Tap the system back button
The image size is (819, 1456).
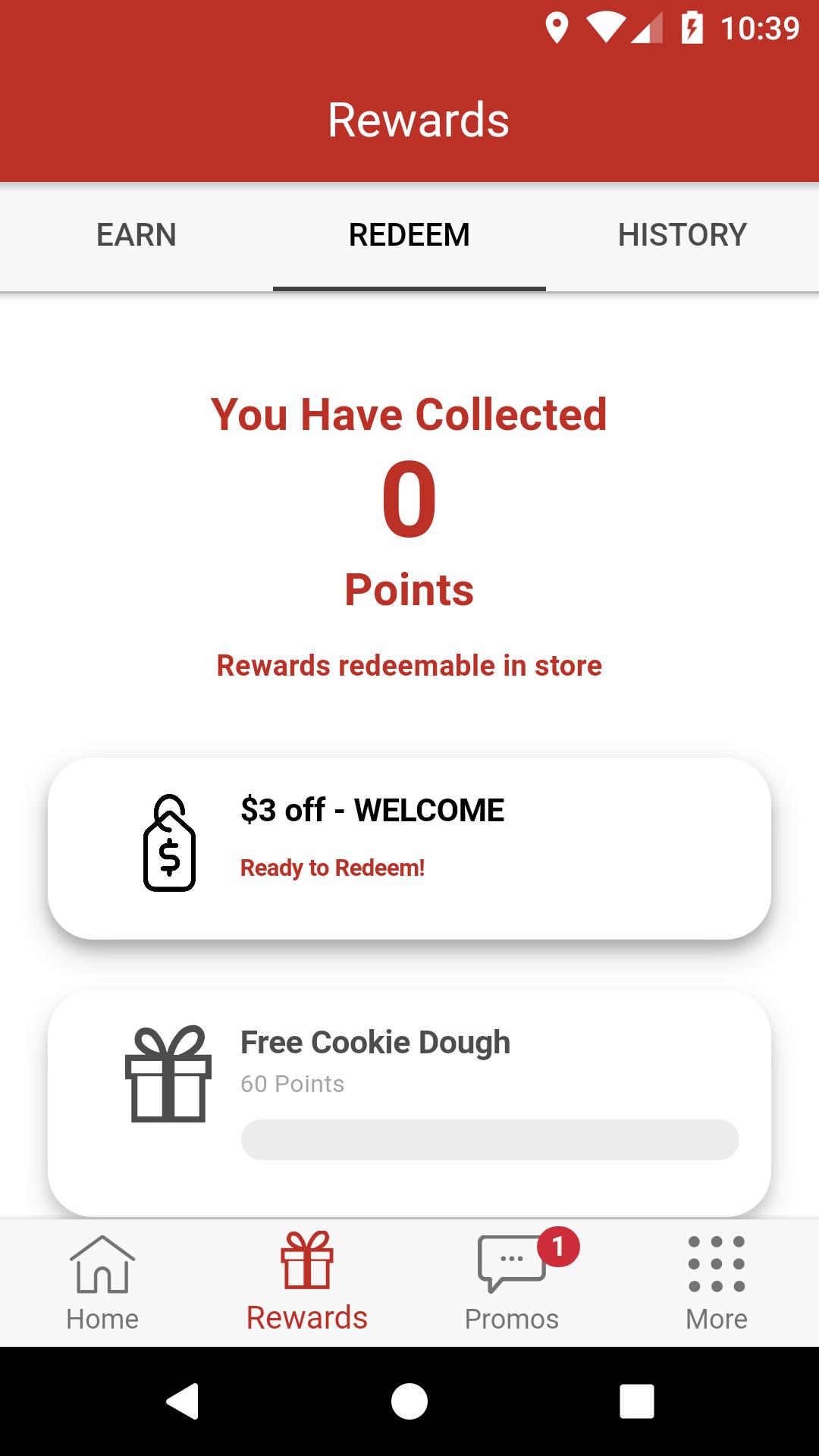182,1401
